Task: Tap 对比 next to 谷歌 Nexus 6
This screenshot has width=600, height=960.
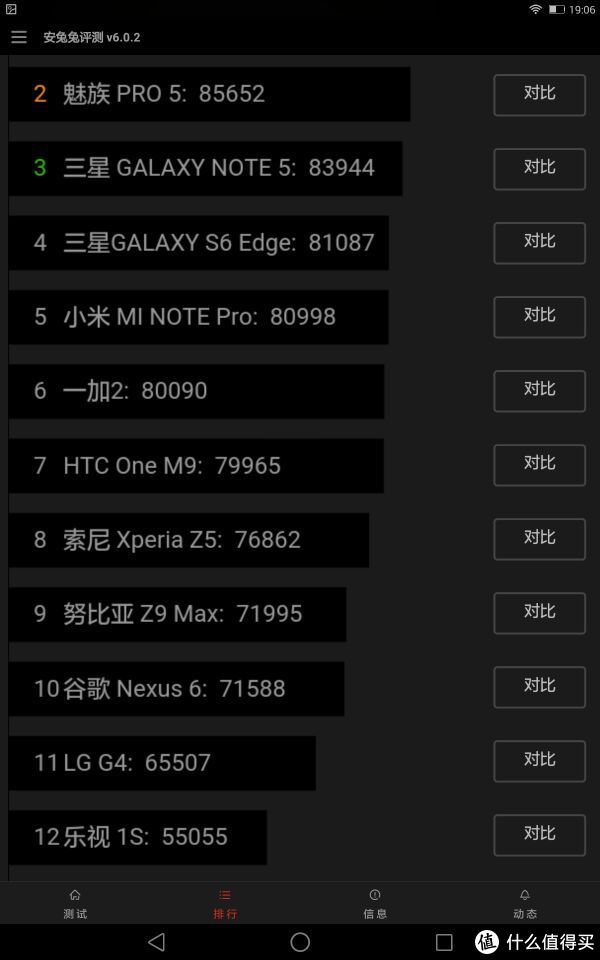Action: tap(539, 688)
